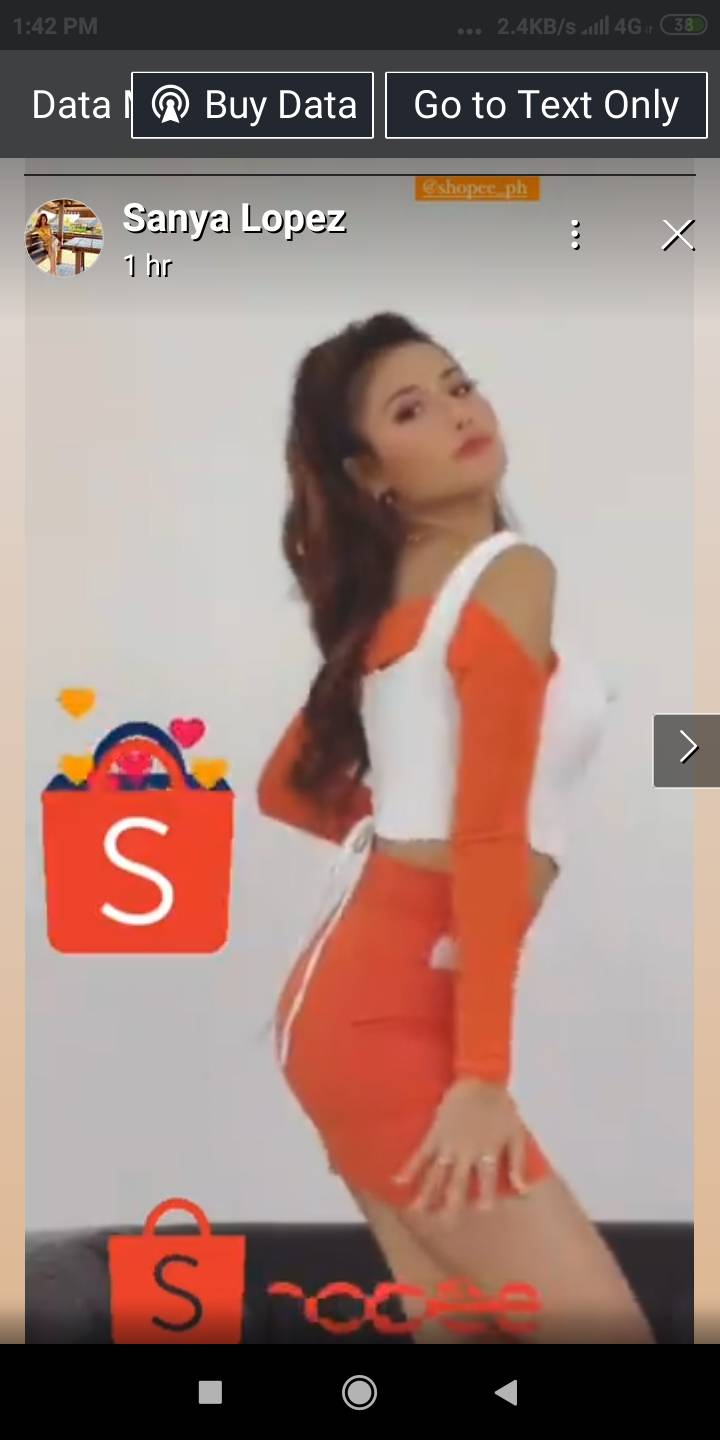Open Sanya Lopez's profile picture
This screenshot has height=1440, width=720.
(64, 237)
